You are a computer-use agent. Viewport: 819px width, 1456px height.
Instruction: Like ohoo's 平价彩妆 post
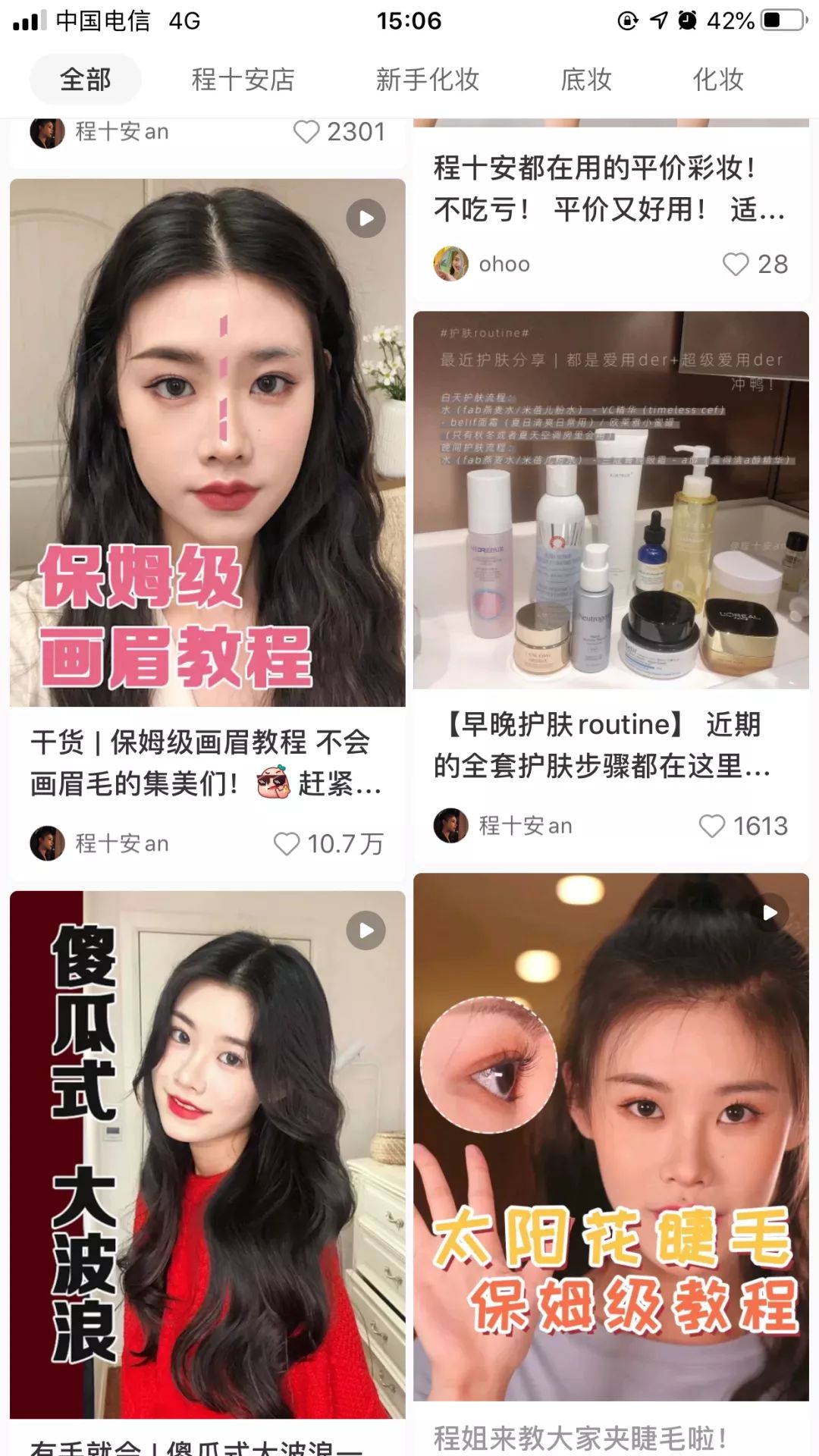click(x=734, y=264)
